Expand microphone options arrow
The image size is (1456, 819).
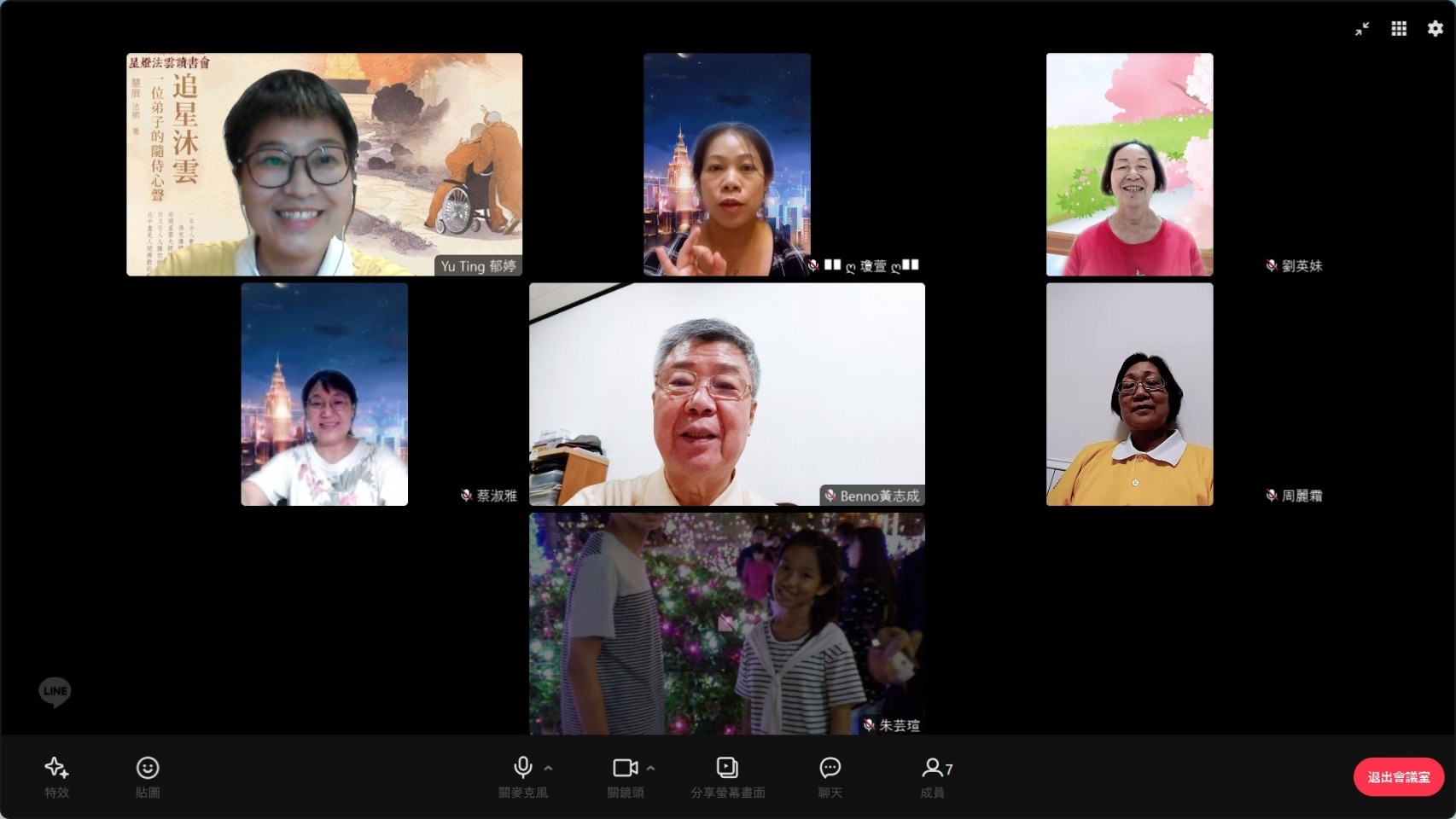pyautogui.click(x=549, y=769)
